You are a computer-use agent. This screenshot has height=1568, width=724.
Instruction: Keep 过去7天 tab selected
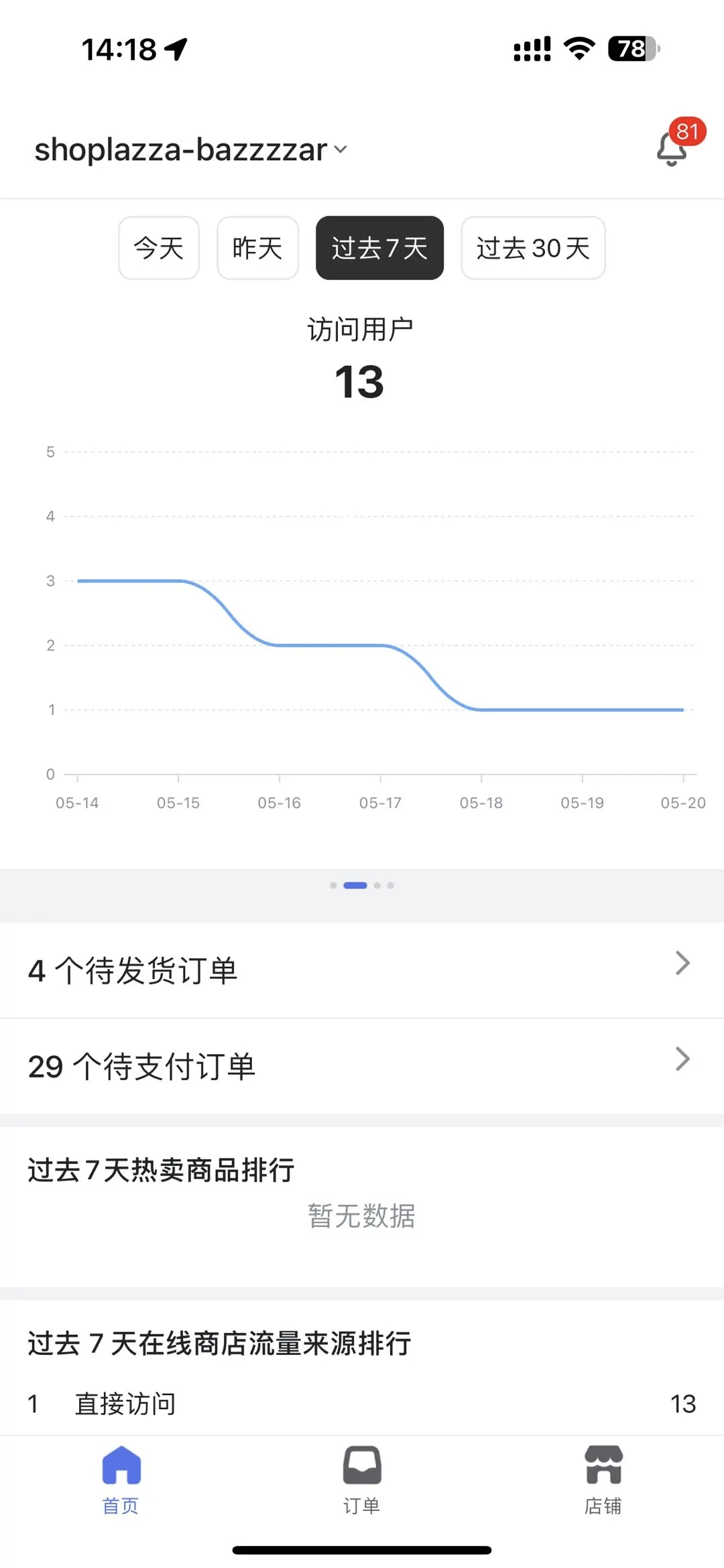[379, 248]
